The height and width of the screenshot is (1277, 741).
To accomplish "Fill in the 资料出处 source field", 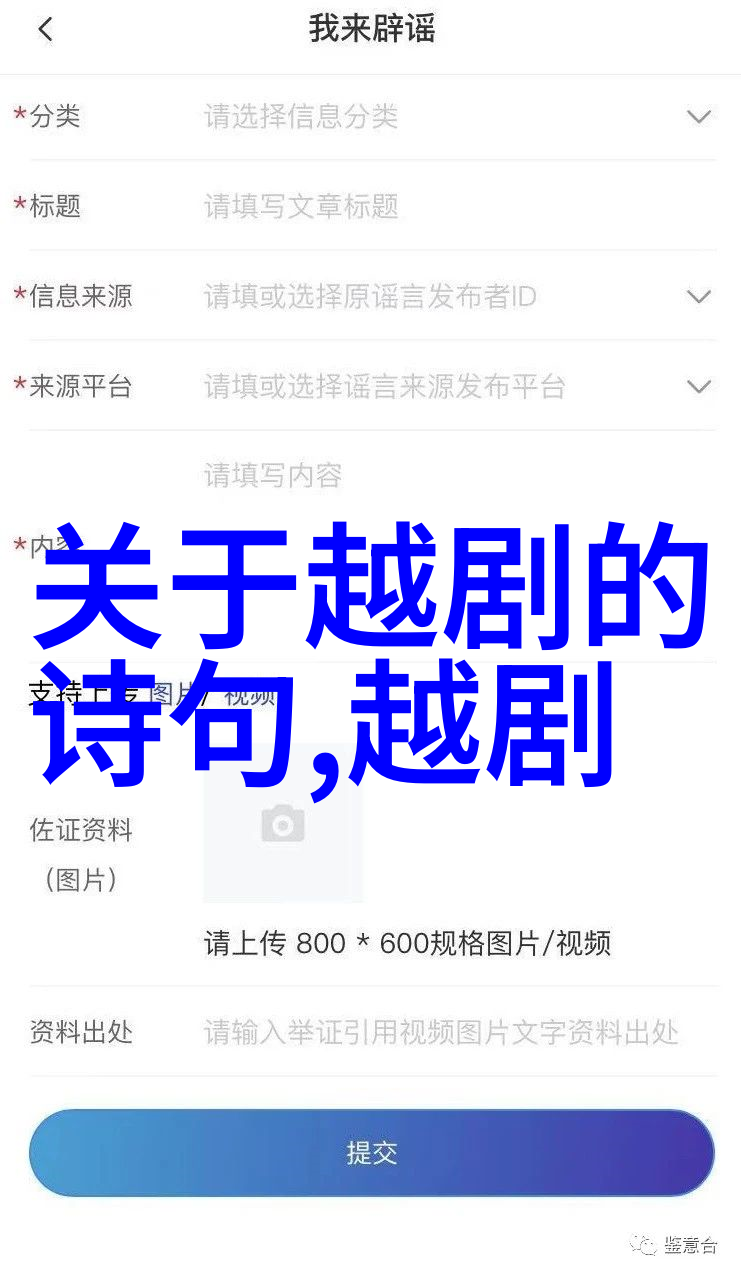I will pos(441,1032).
